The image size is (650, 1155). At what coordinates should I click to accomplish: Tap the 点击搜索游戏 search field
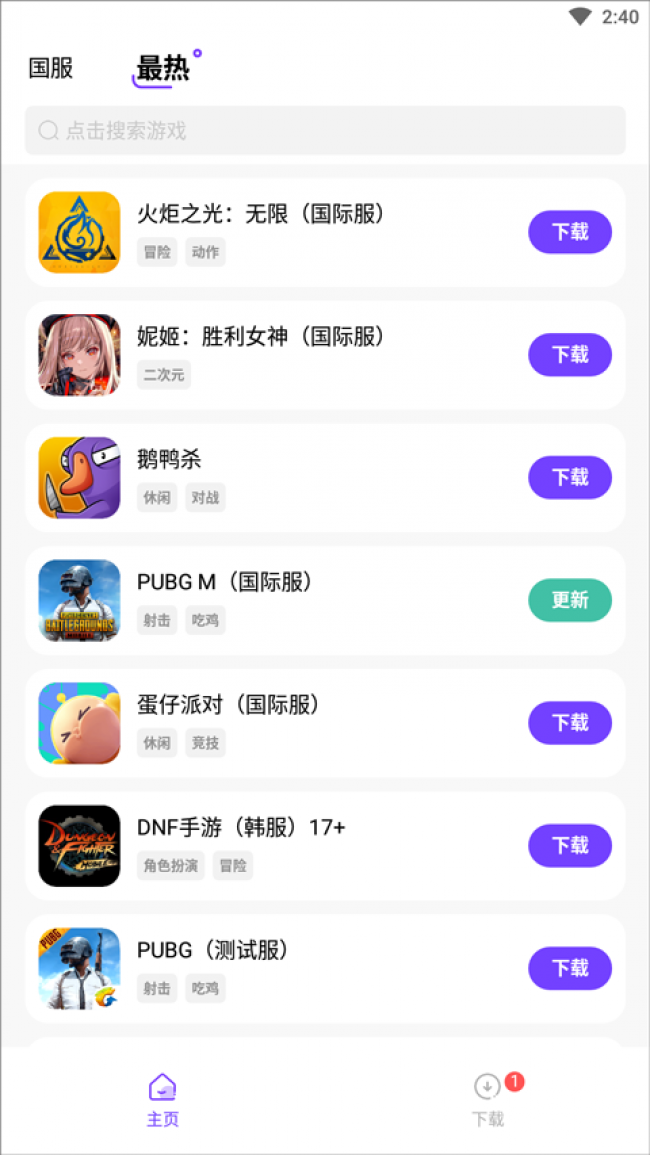click(x=325, y=131)
